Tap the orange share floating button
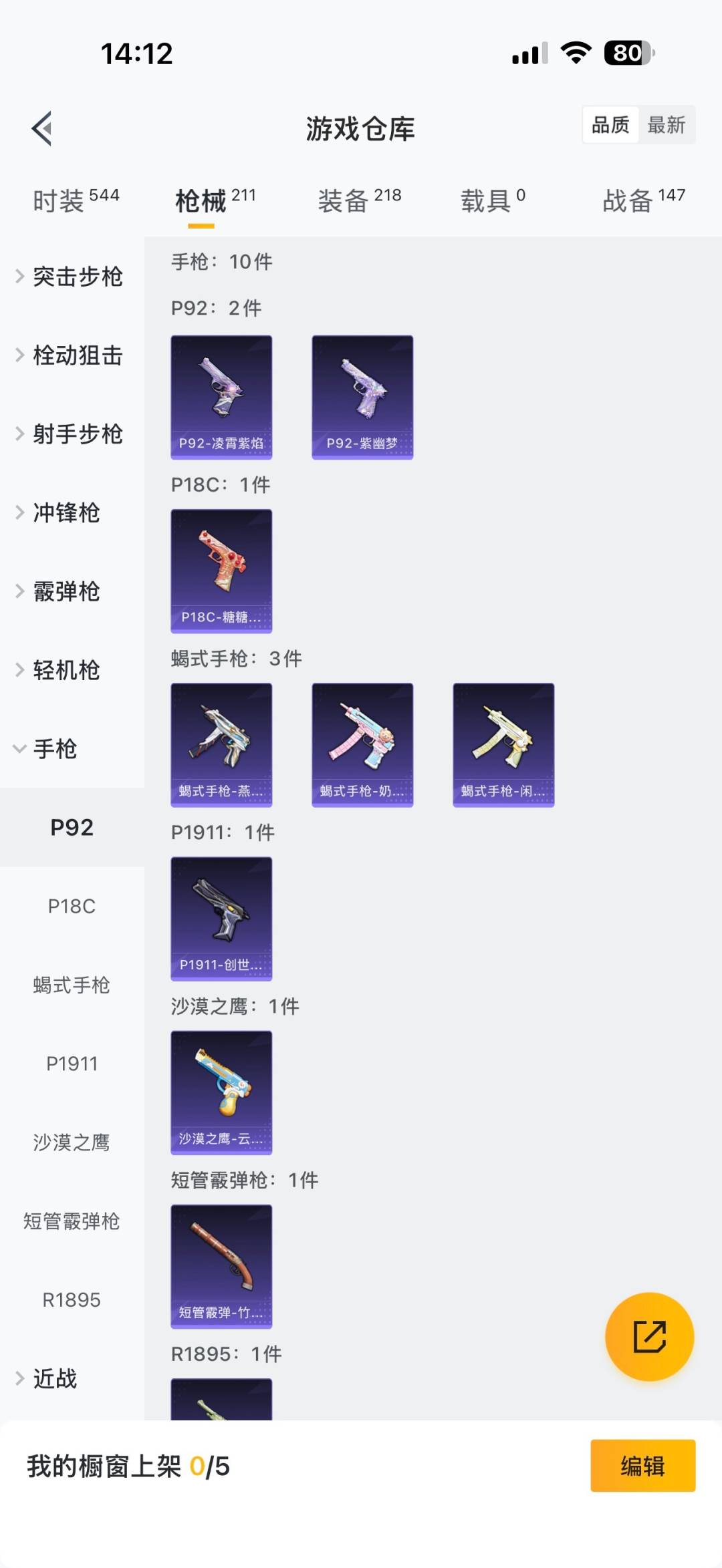The height and width of the screenshot is (1568, 722). coord(649,1336)
